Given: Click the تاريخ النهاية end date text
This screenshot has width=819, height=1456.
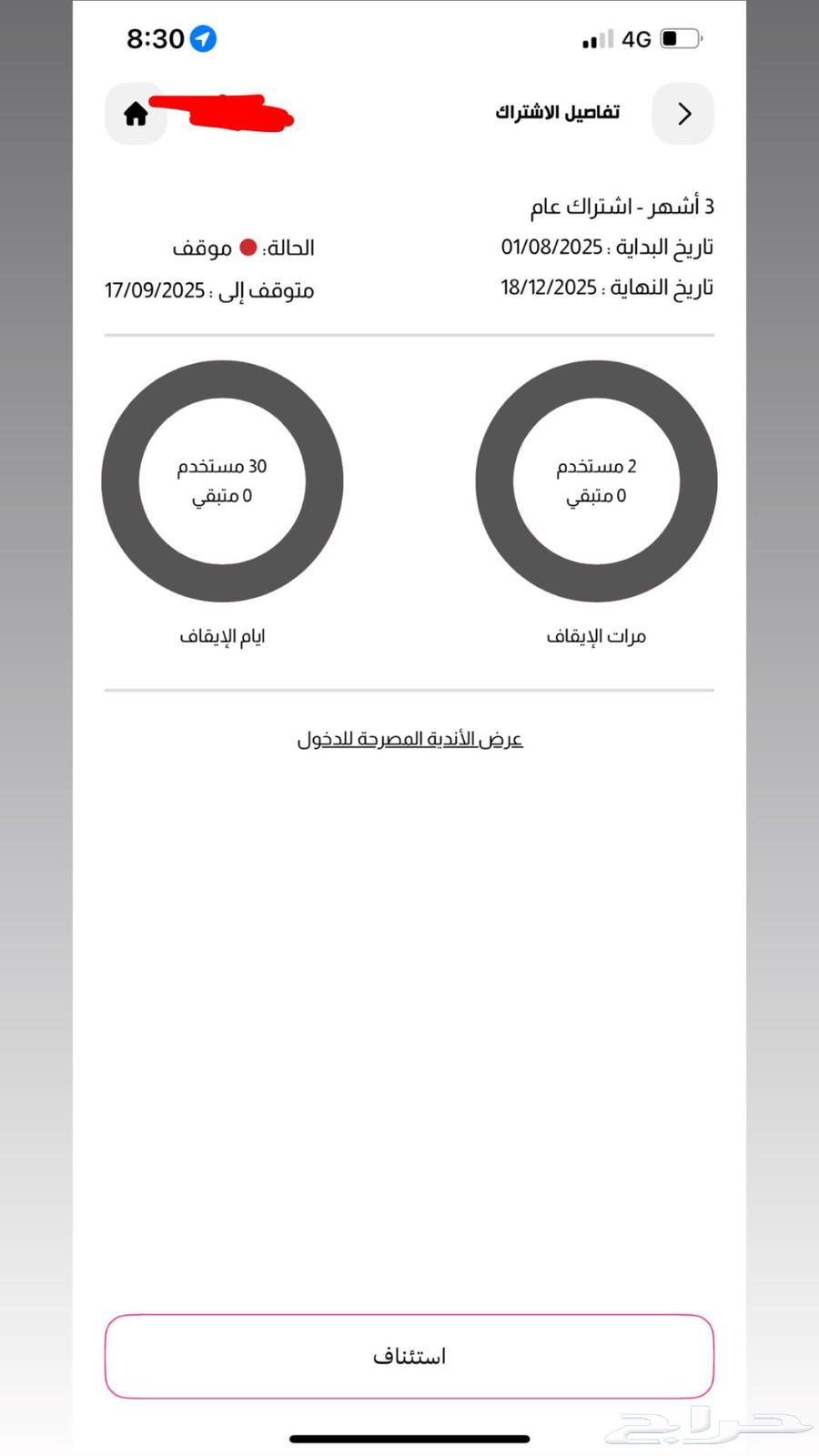Looking at the screenshot, I should point(605,287).
